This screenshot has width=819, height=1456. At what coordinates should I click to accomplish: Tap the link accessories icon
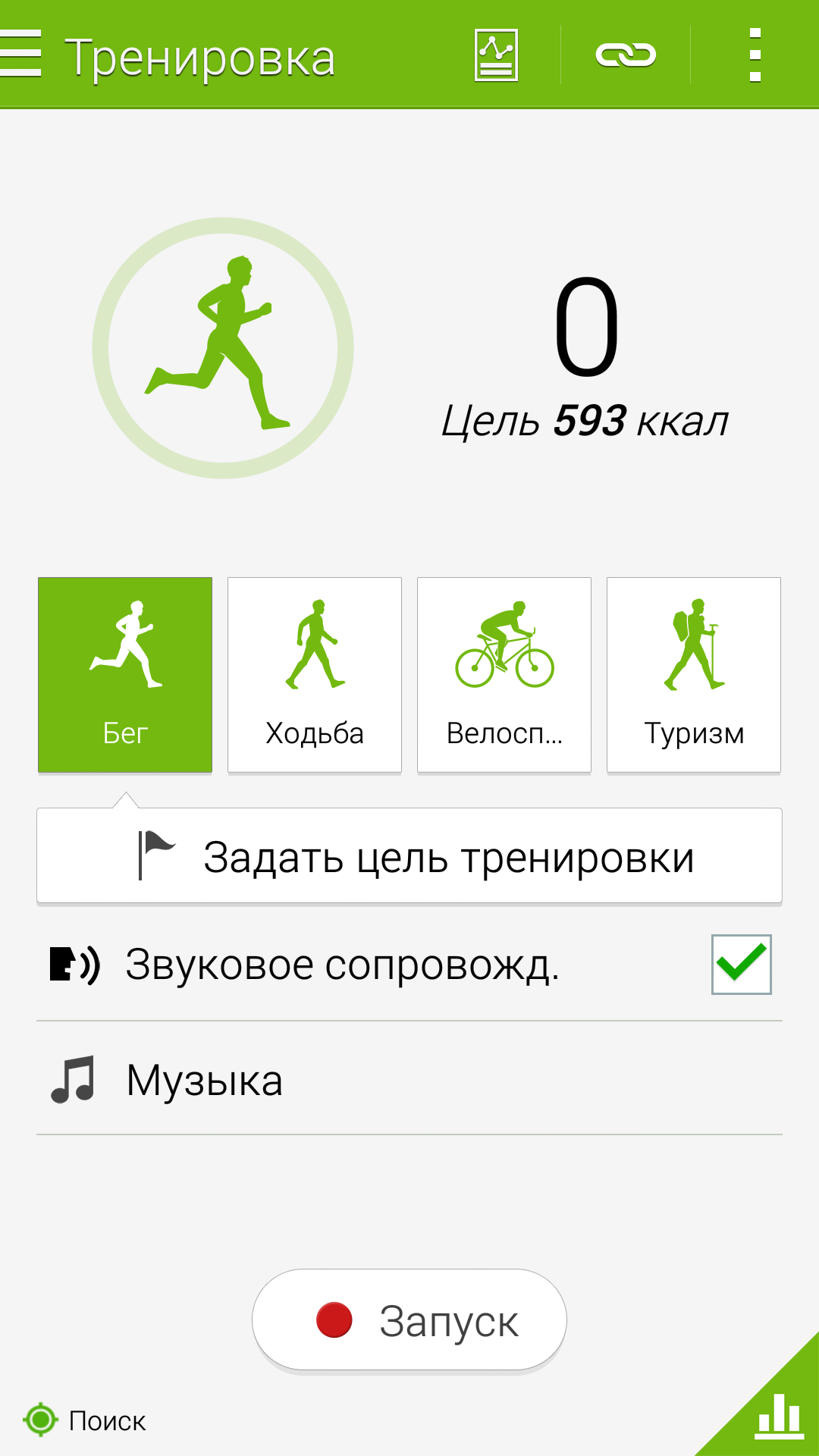(x=626, y=55)
